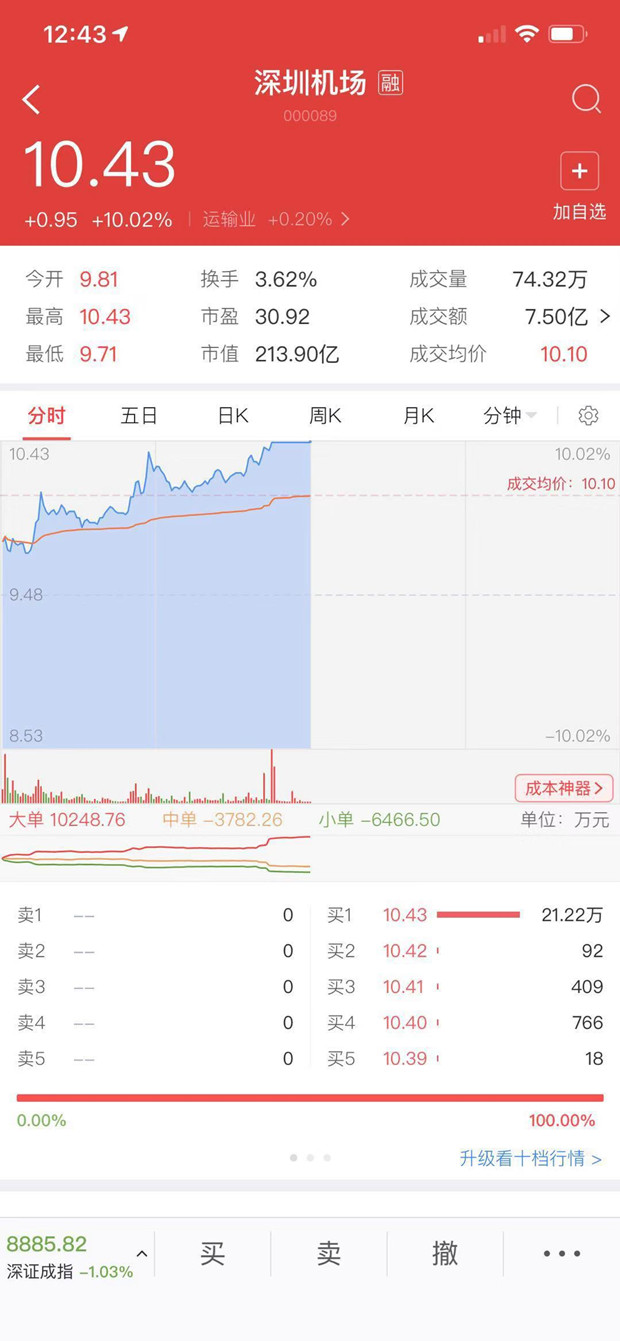Select the 分时 chart tab
Screen dimensions: 620x1341
click(46, 416)
